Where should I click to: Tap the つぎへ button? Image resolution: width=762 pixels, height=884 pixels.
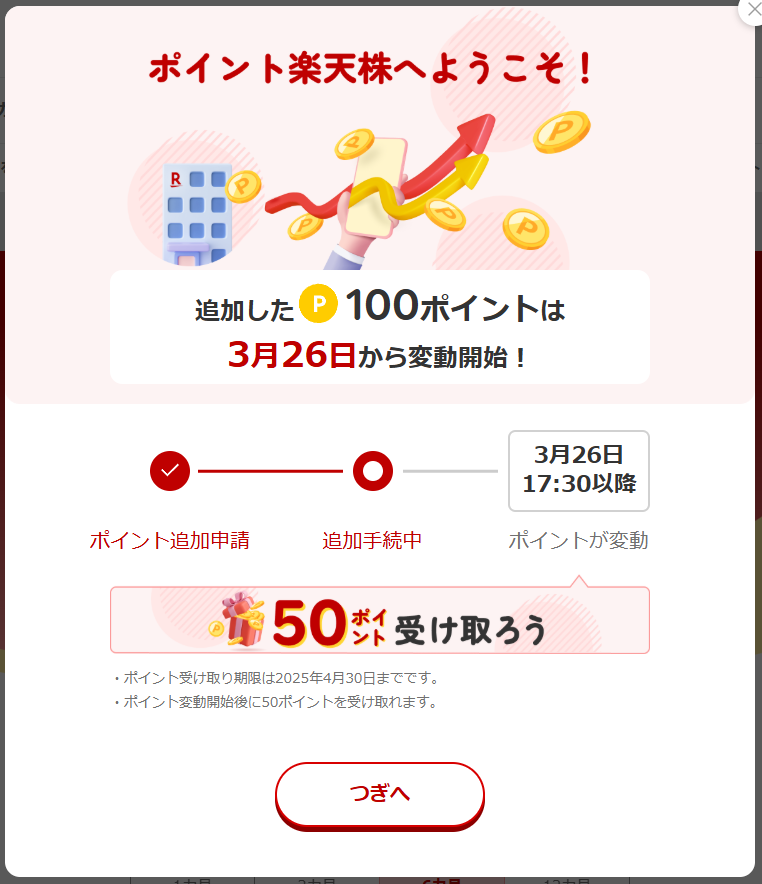tap(380, 795)
